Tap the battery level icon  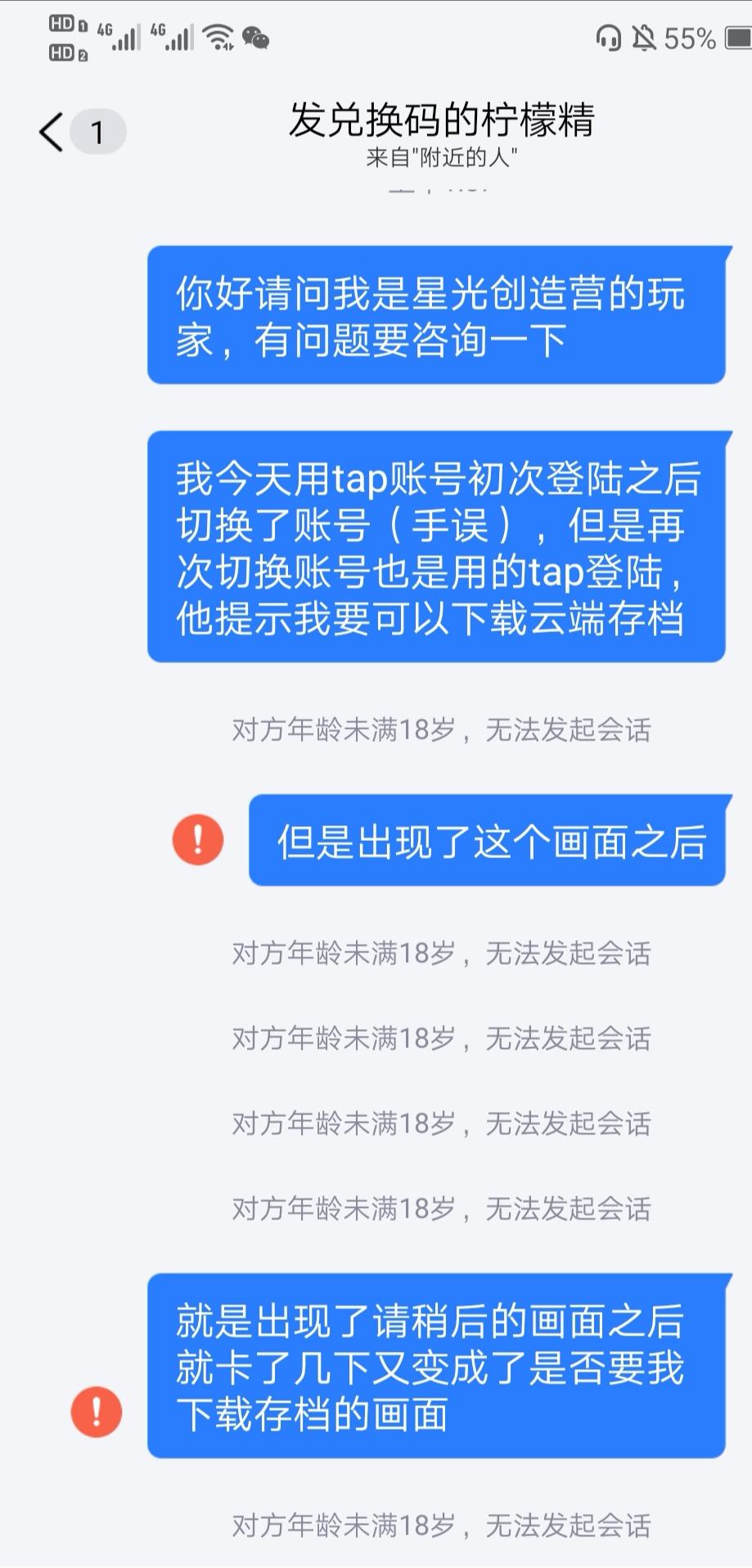732,37
